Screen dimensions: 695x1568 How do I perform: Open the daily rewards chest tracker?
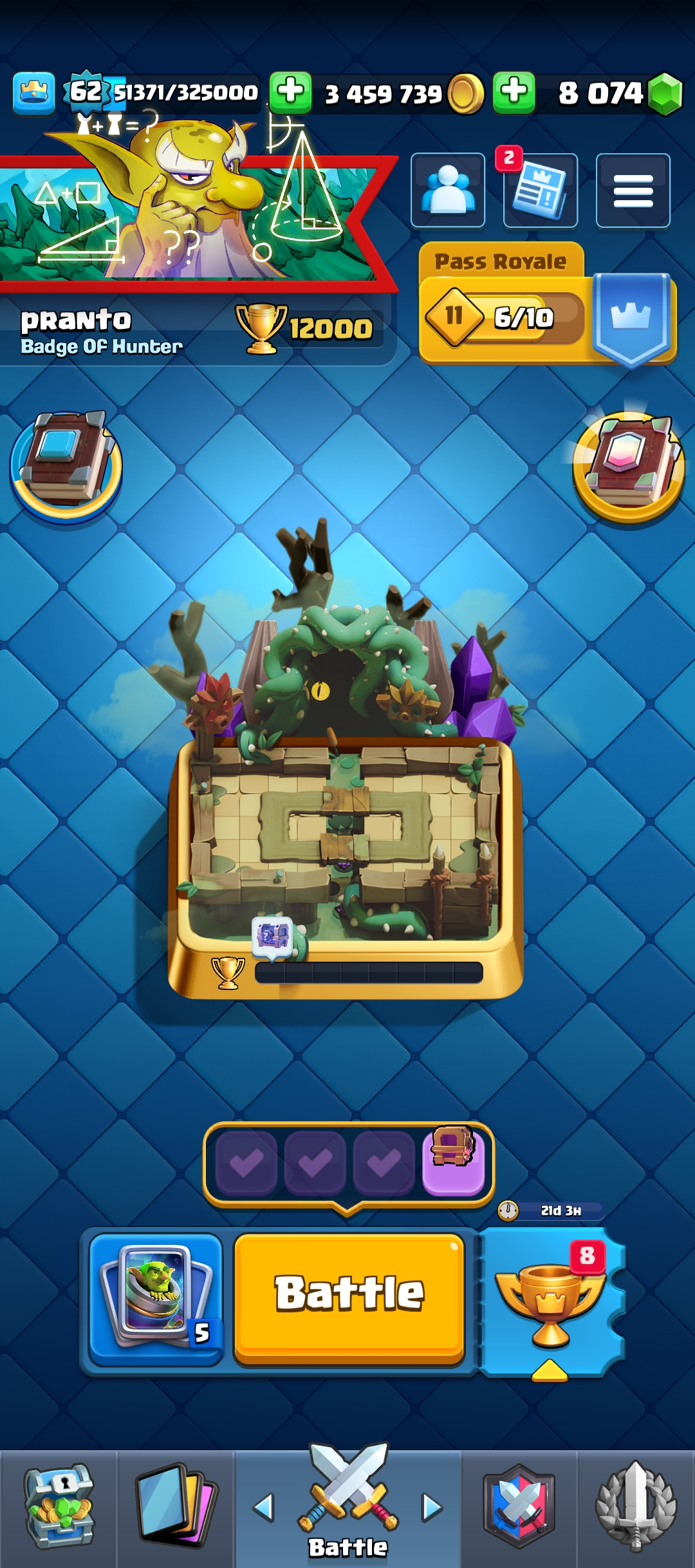click(348, 1162)
